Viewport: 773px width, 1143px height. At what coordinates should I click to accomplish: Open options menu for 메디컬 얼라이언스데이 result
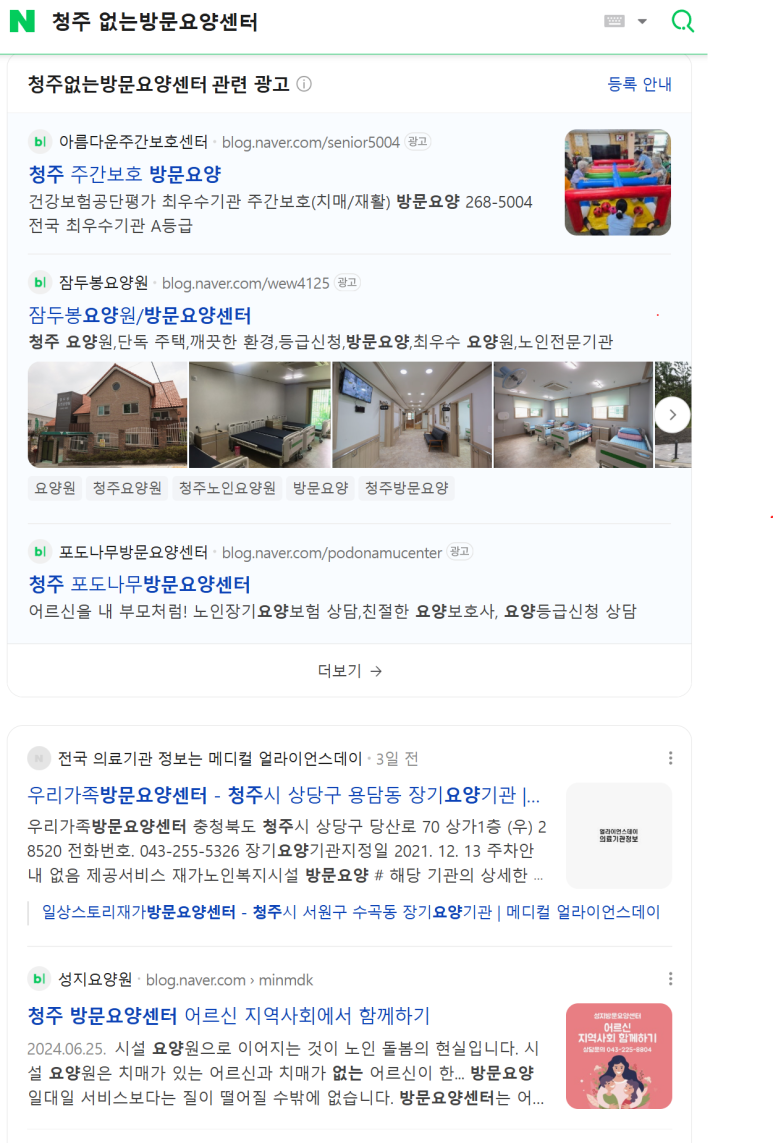(x=670, y=758)
